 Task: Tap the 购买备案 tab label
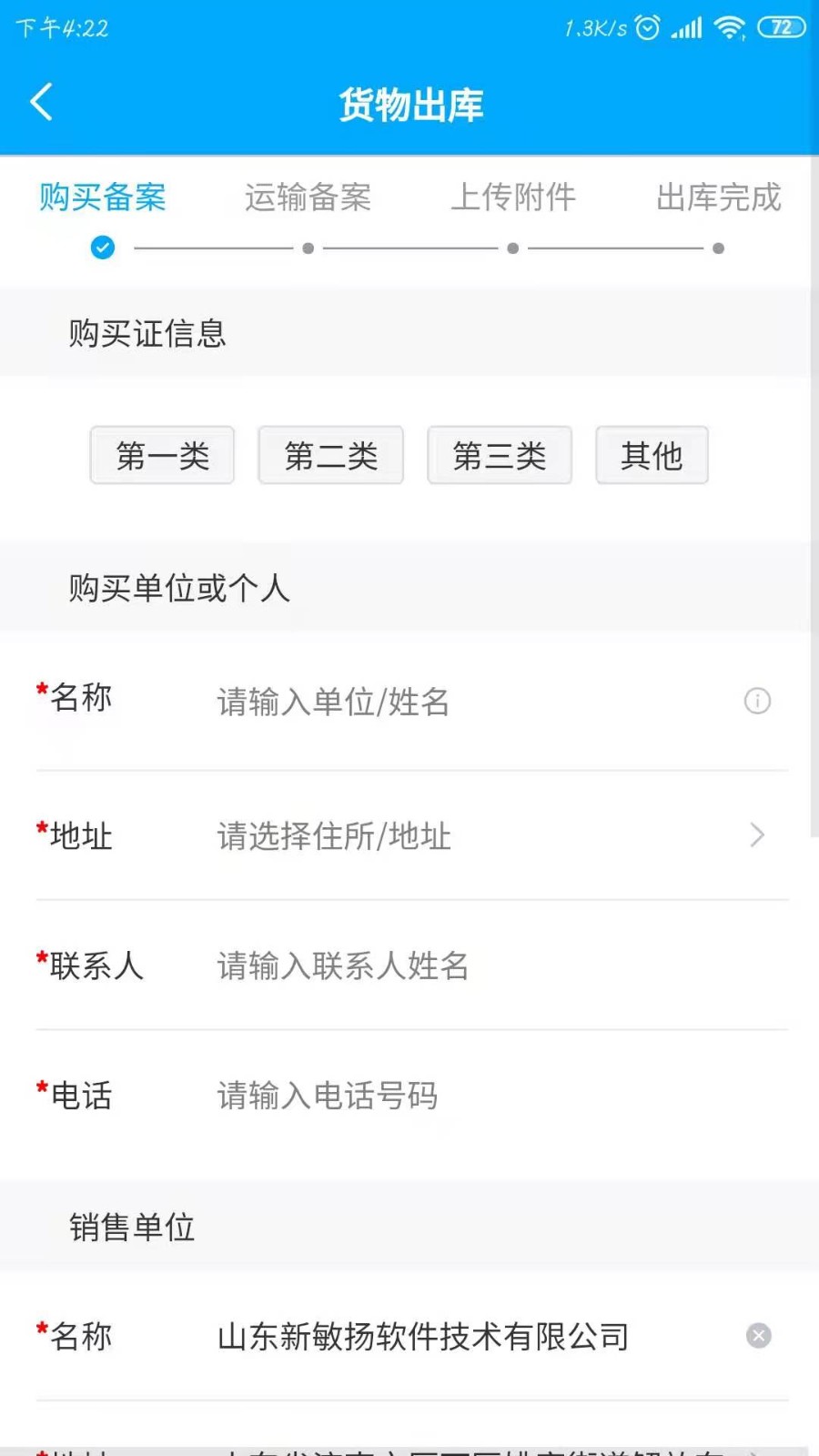pyautogui.click(x=102, y=197)
